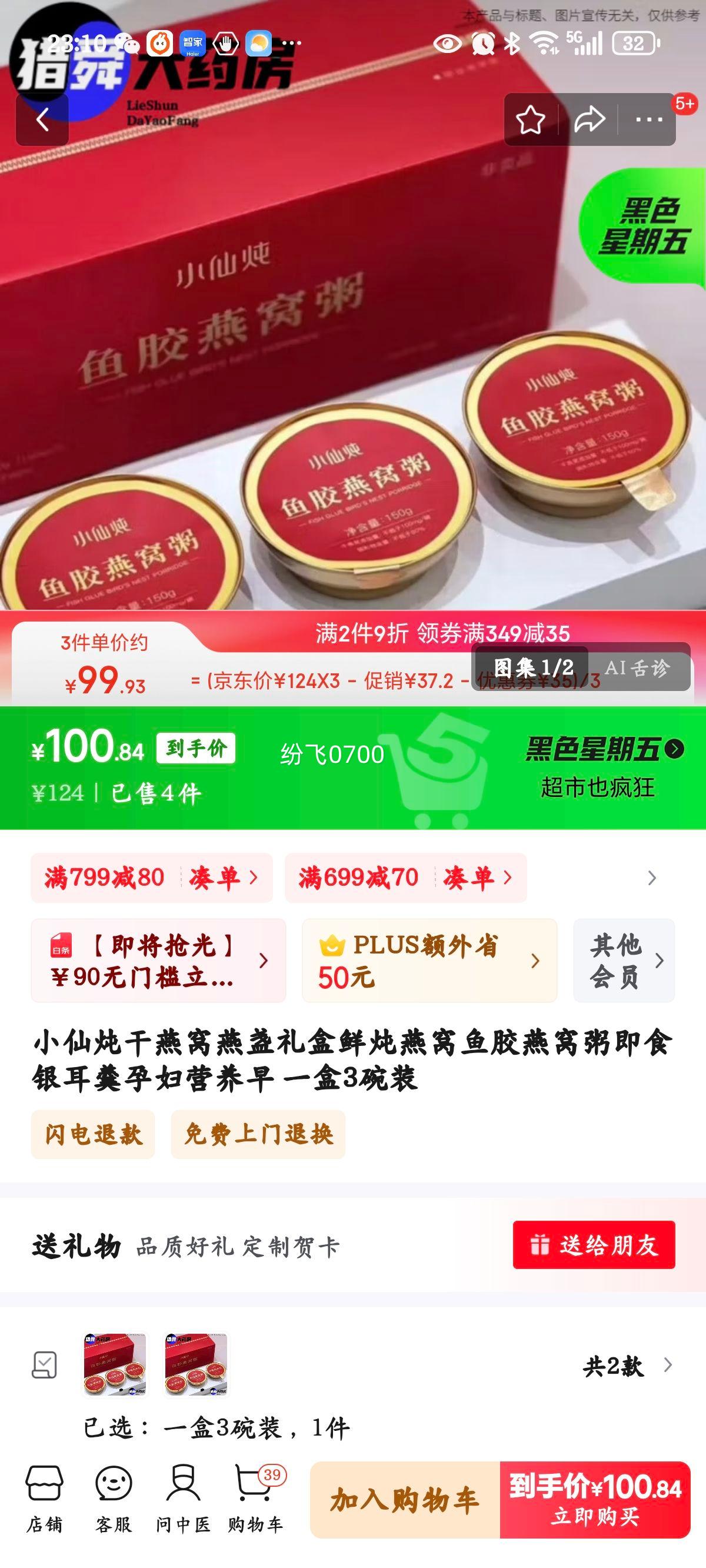Tap 加入购物车 to add to cart
This screenshot has height=1568, width=706.
403,1498
